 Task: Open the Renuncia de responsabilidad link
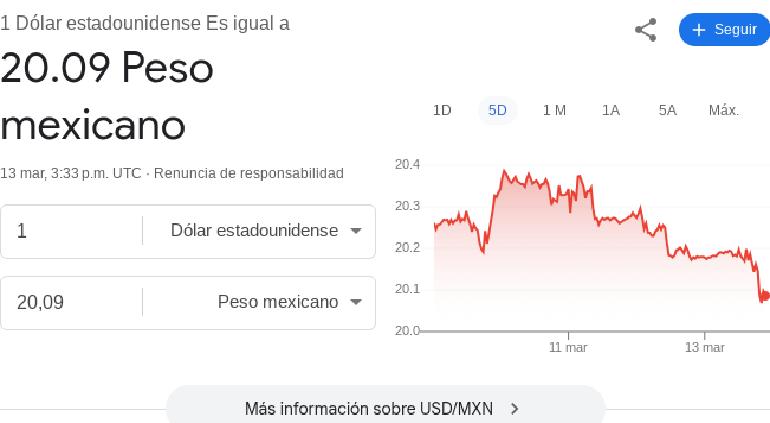(x=248, y=173)
